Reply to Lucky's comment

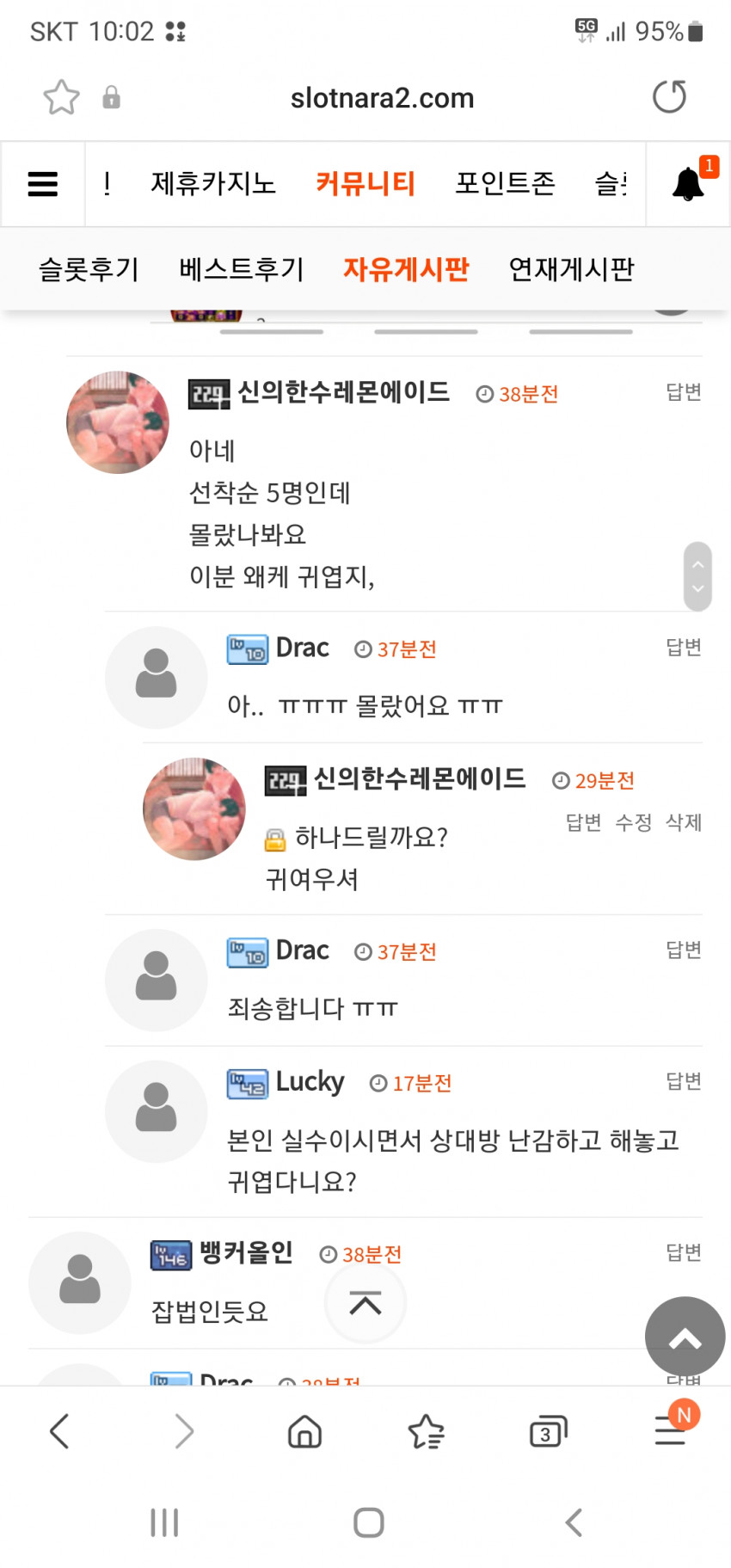point(684,1081)
